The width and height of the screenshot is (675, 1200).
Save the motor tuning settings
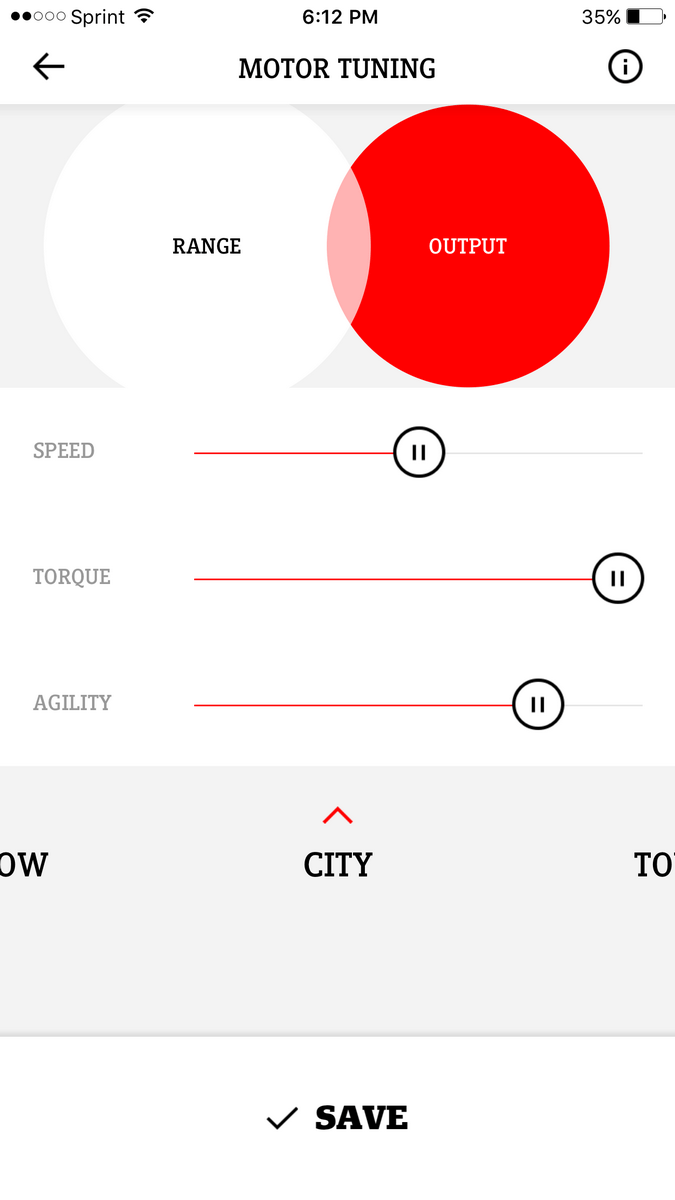point(338,1118)
